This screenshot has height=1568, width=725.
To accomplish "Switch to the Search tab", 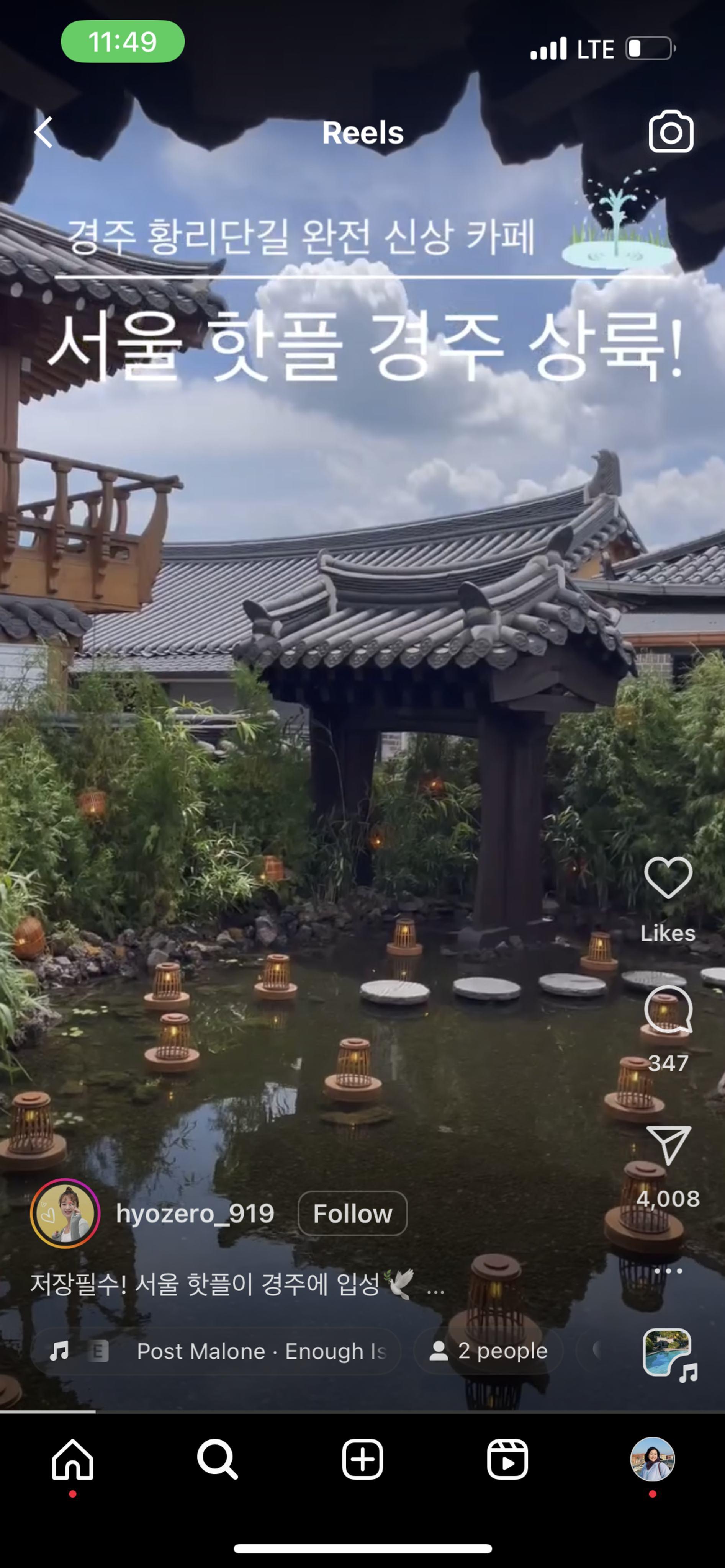I will 217,1460.
